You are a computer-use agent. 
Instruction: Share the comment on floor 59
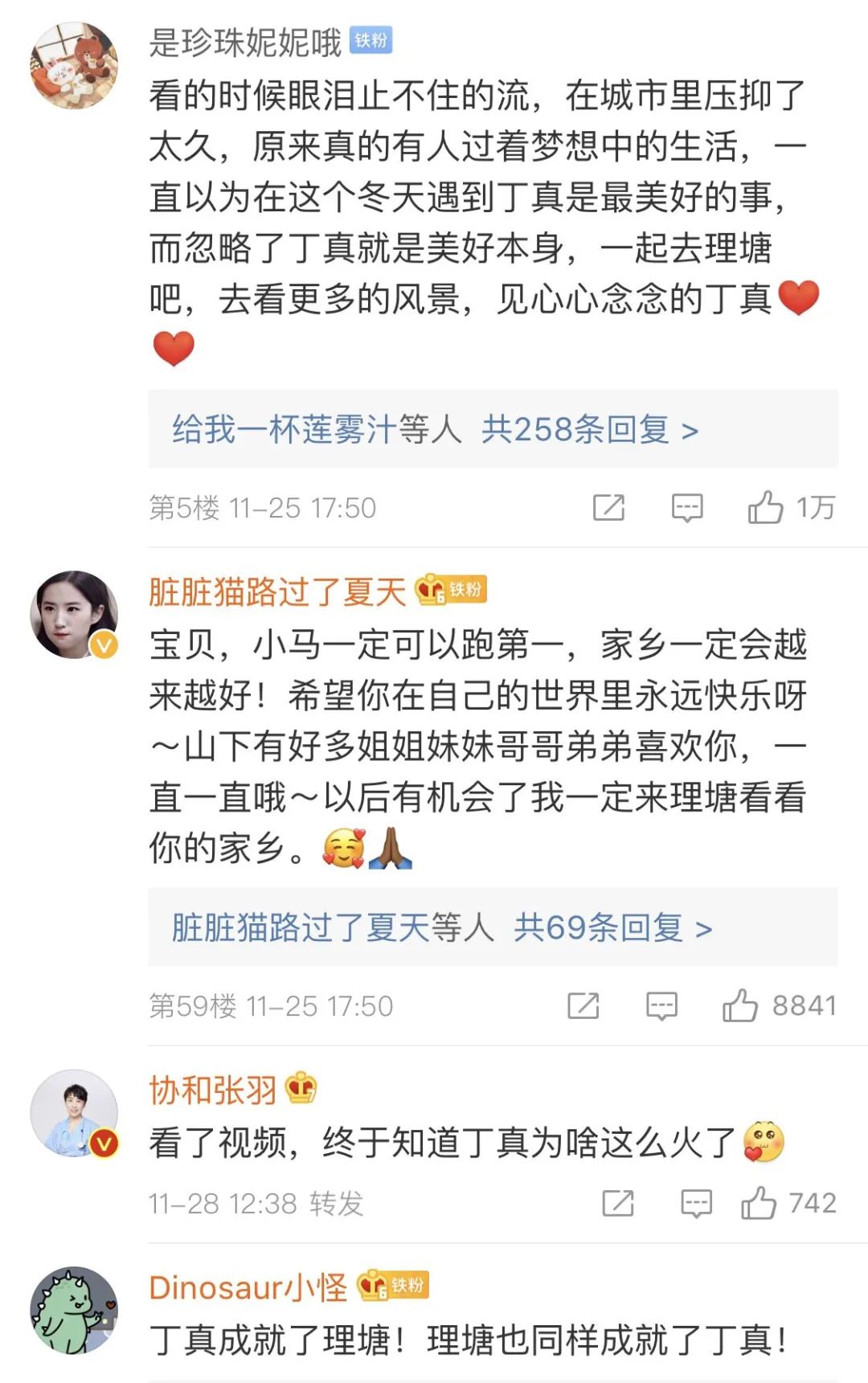point(583,1006)
